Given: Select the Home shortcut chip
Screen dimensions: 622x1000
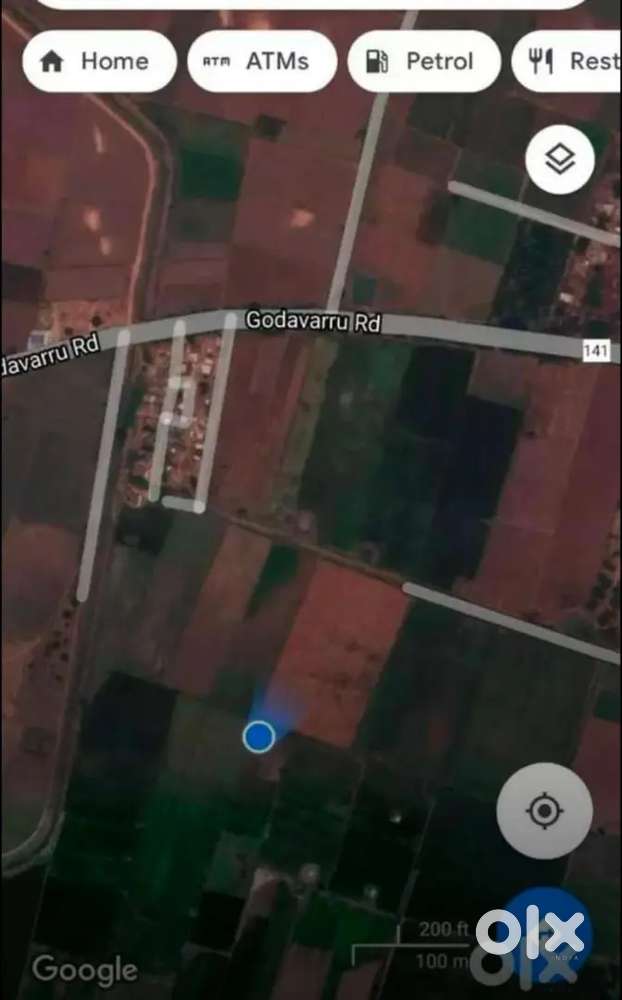Looking at the screenshot, I should click(x=98, y=62).
